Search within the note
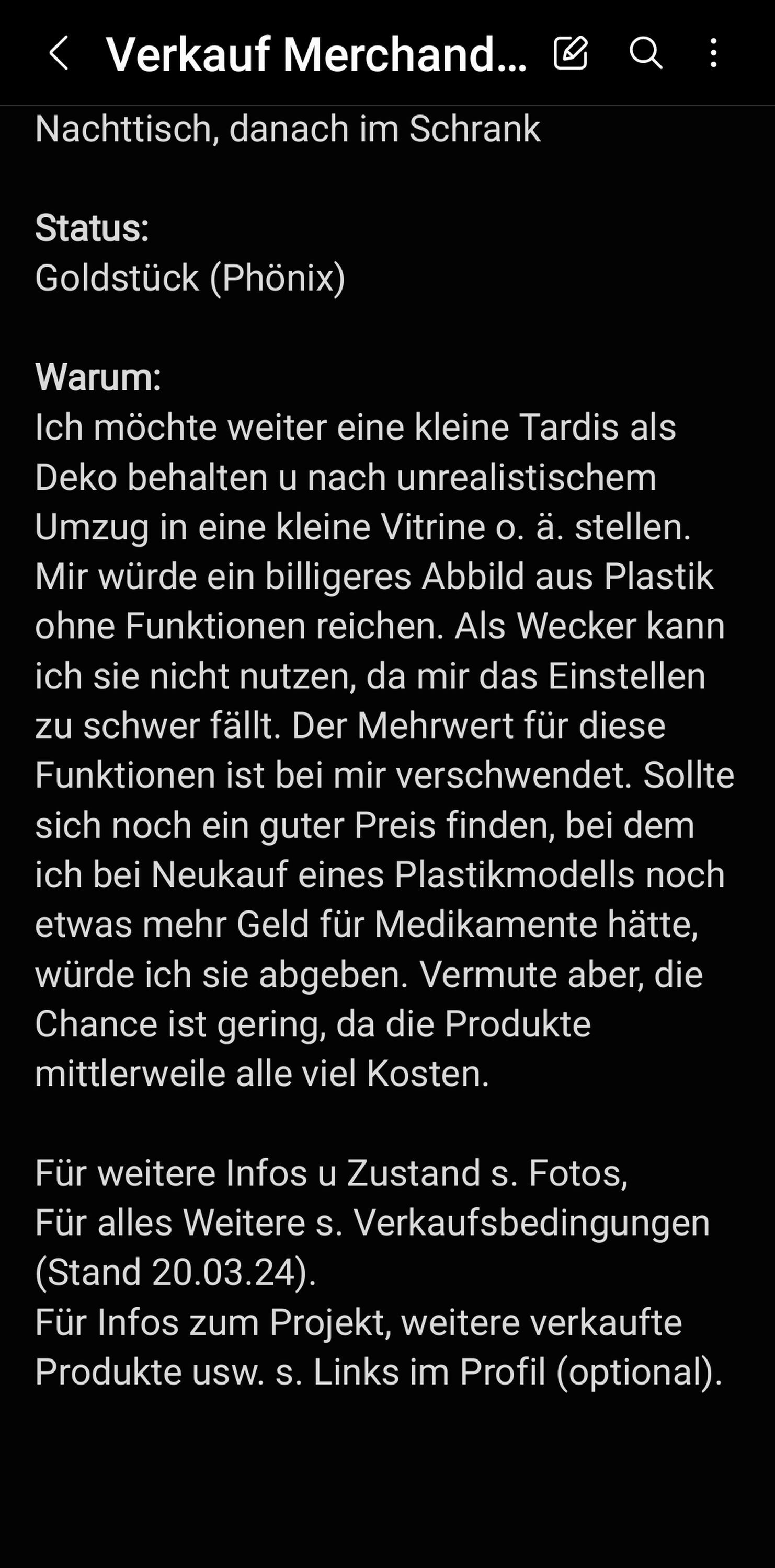775x1568 pixels. [645, 53]
